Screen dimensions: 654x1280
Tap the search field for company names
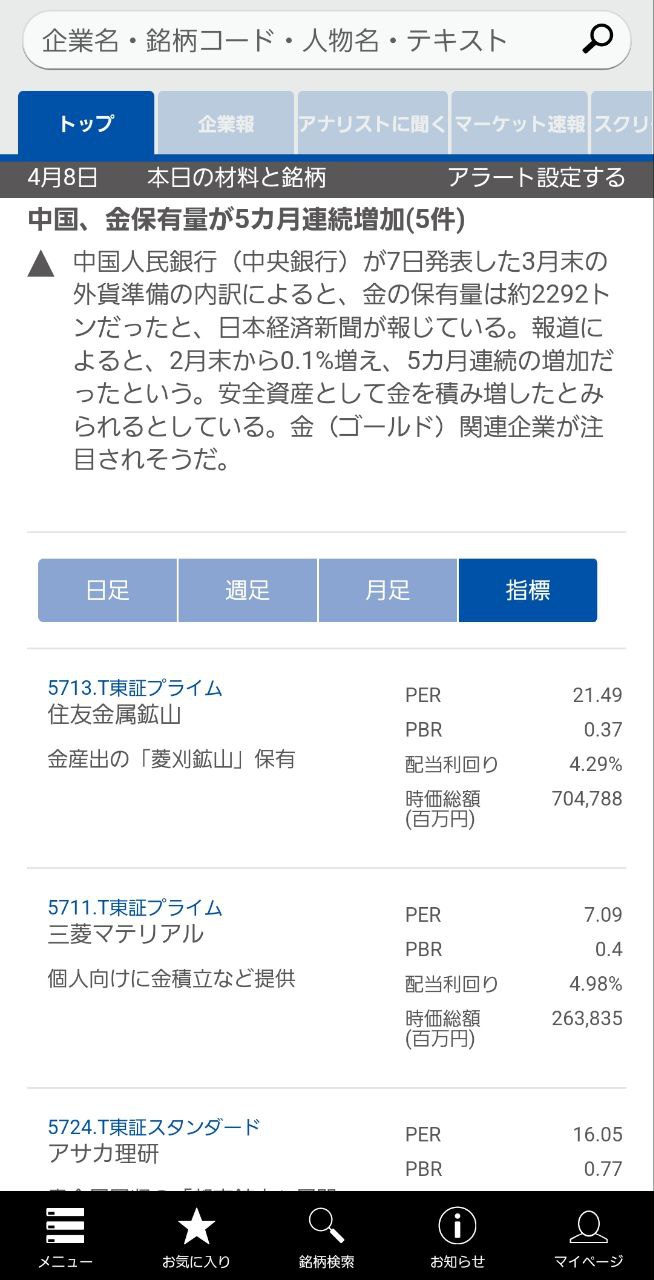tap(300, 40)
